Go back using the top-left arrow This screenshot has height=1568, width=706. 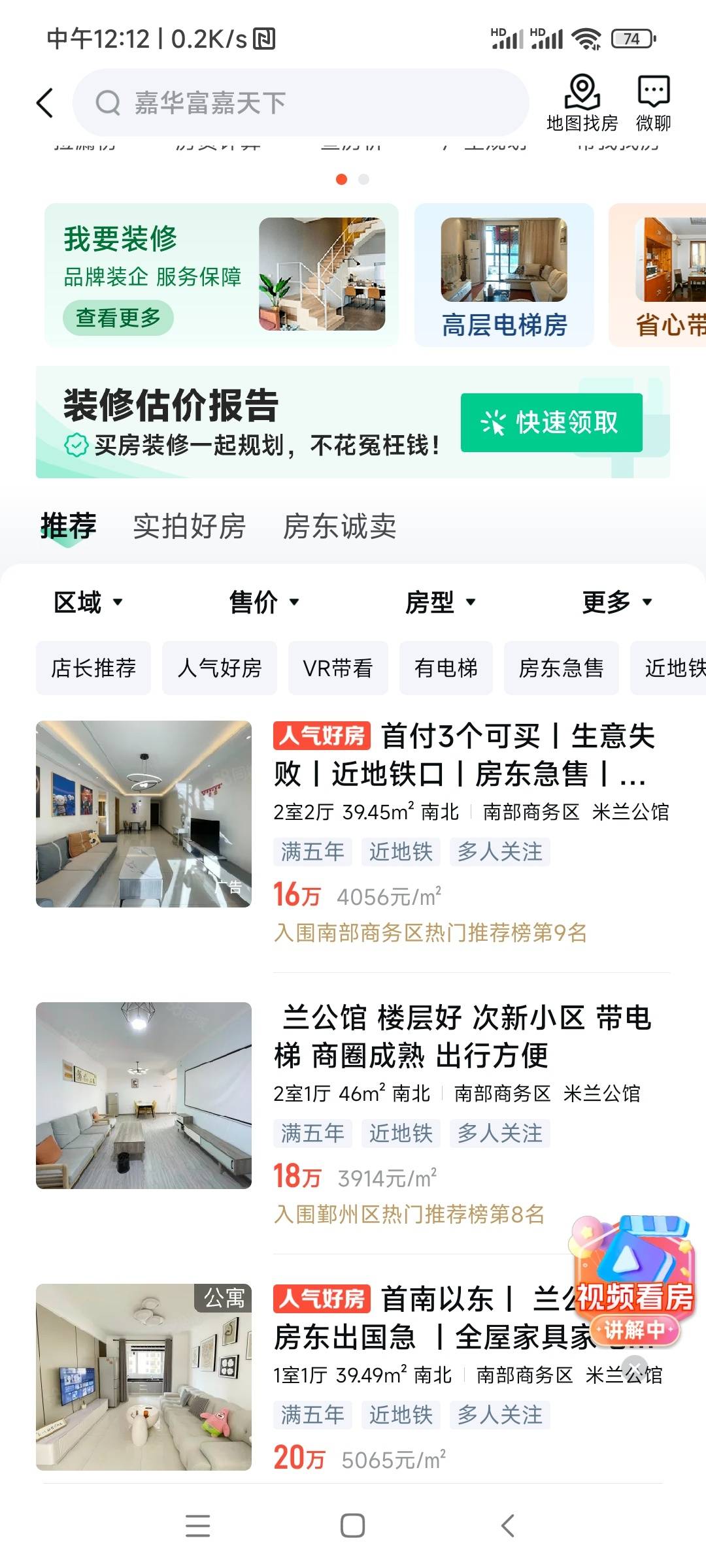point(44,103)
